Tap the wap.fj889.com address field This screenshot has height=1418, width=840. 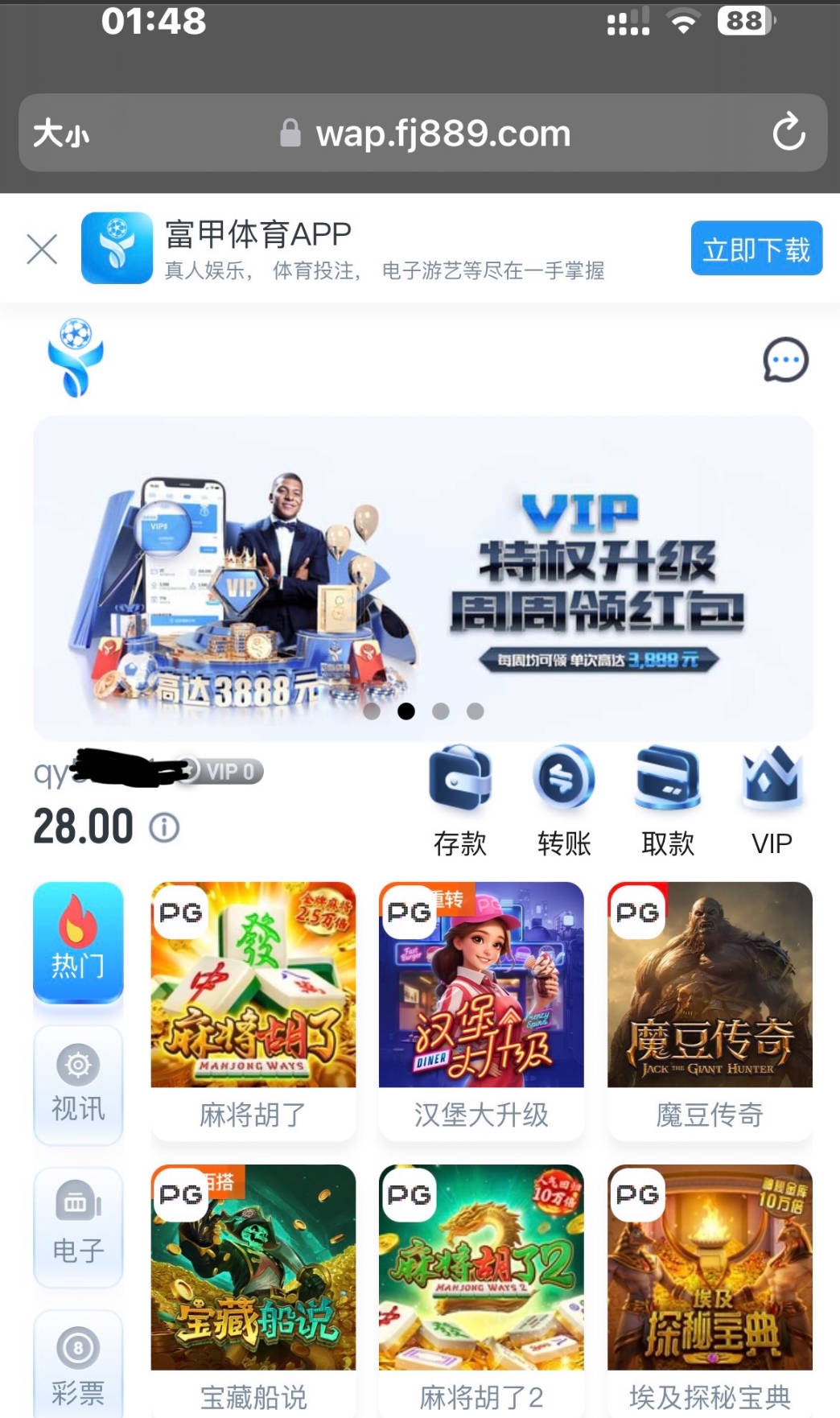(443, 134)
